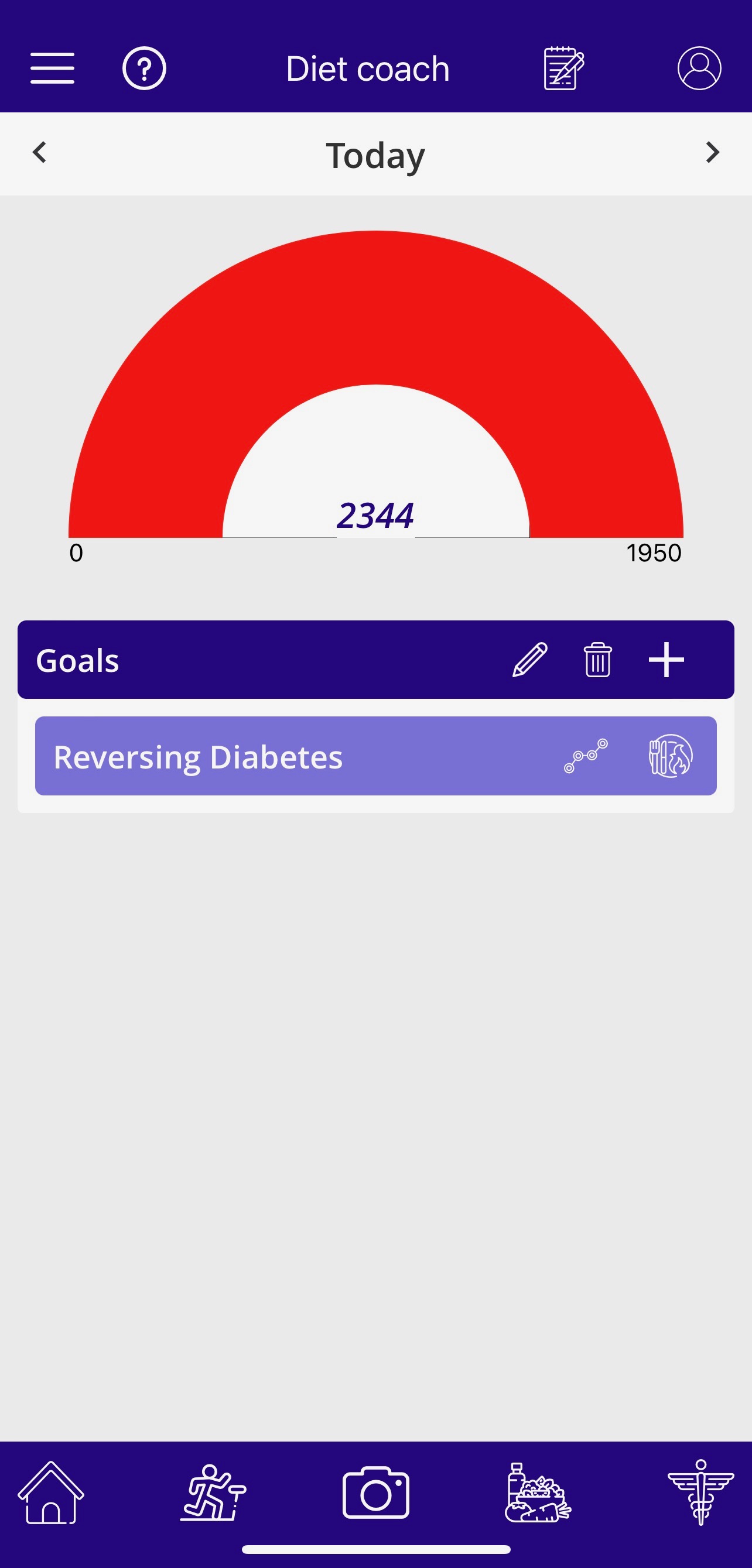Open the Reversing Diabetes calories meal icon
752x1568 pixels.
tap(671, 756)
